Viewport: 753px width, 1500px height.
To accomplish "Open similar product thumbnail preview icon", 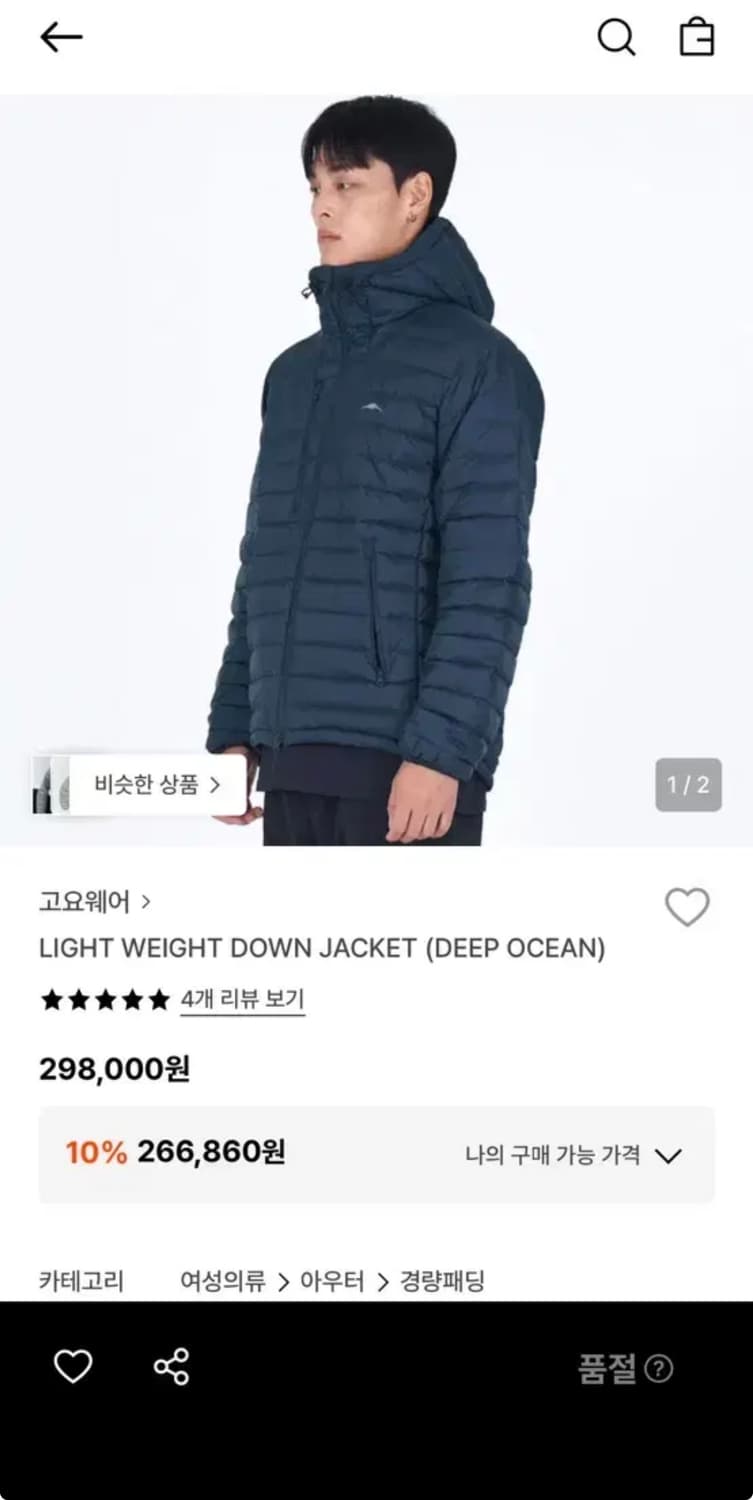I will [47, 785].
